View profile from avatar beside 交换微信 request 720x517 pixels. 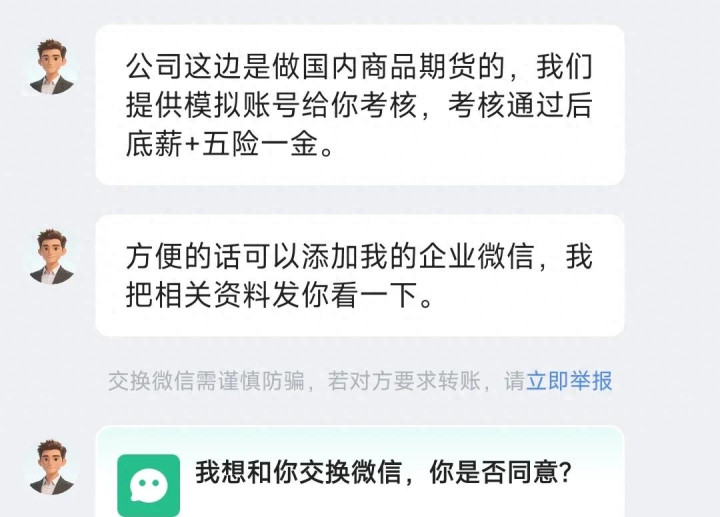click(x=50, y=467)
